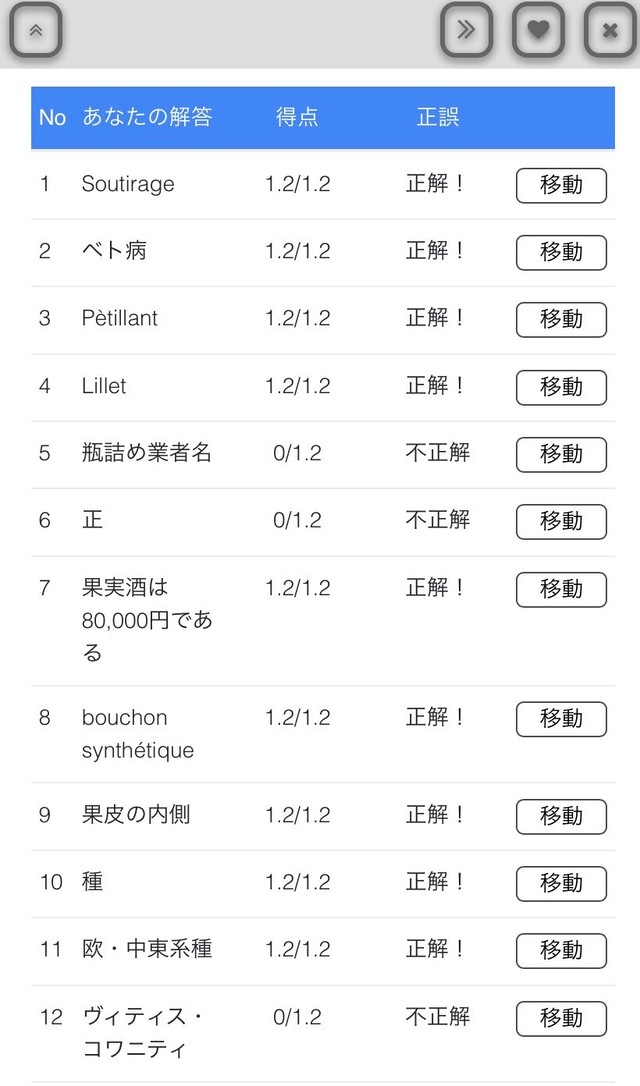Viewport: 640px width, 1086px height.
Task: Tap the double up-arrow collapse icon
Action: click(36, 30)
